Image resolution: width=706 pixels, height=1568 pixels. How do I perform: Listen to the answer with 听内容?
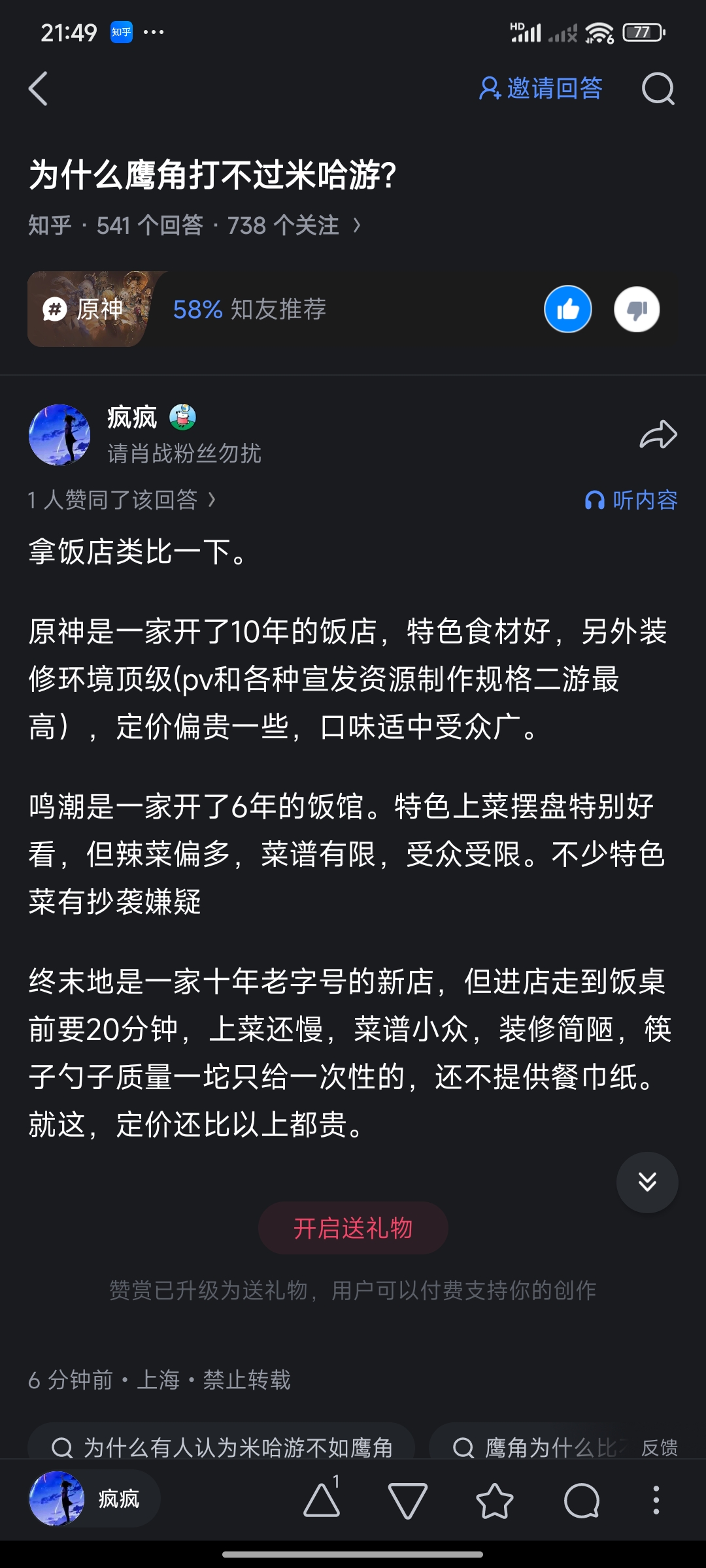[x=631, y=500]
